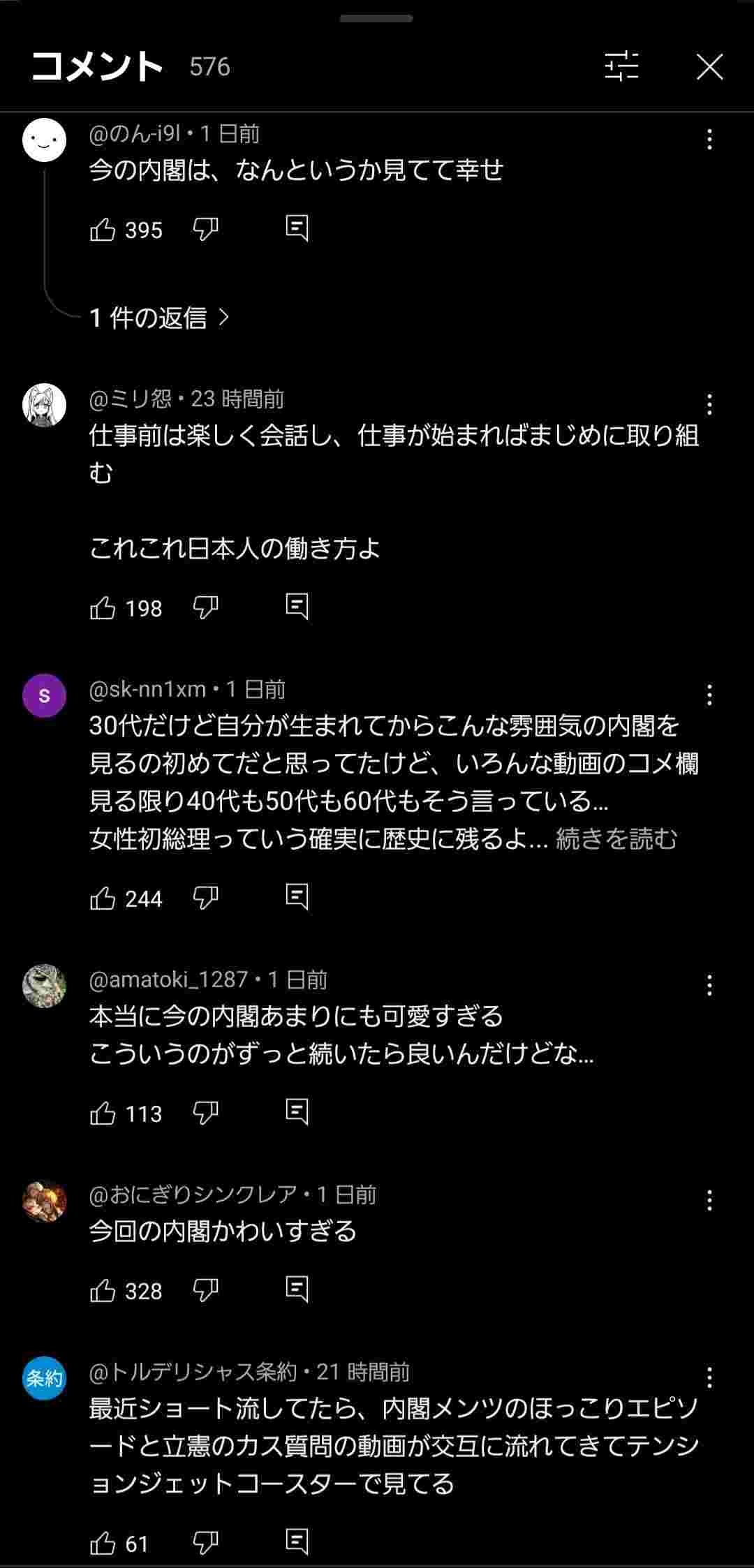Reply to the comment by @sk-nn1xm
This screenshot has height=1568, width=754.
click(x=297, y=897)
